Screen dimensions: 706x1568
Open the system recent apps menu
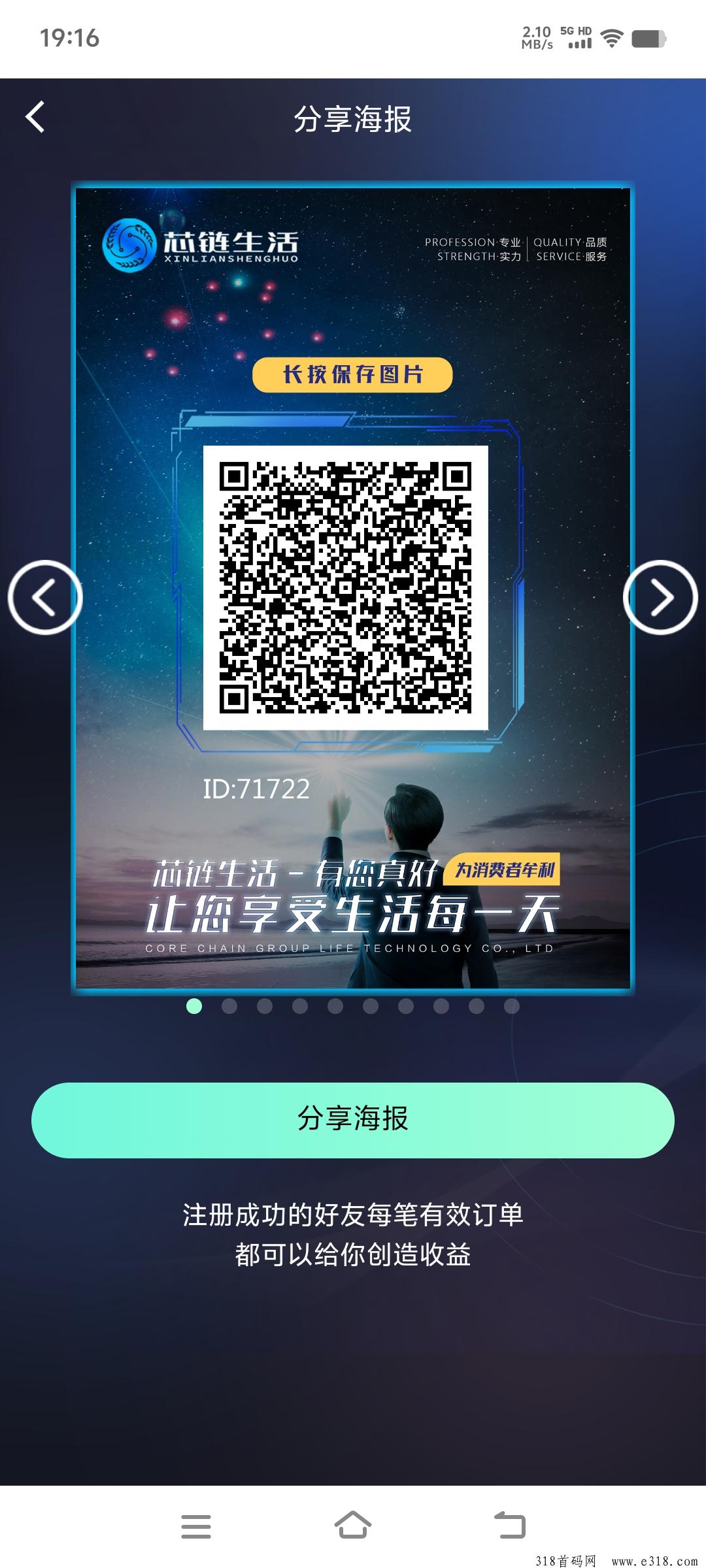(x=196, y=1526)
